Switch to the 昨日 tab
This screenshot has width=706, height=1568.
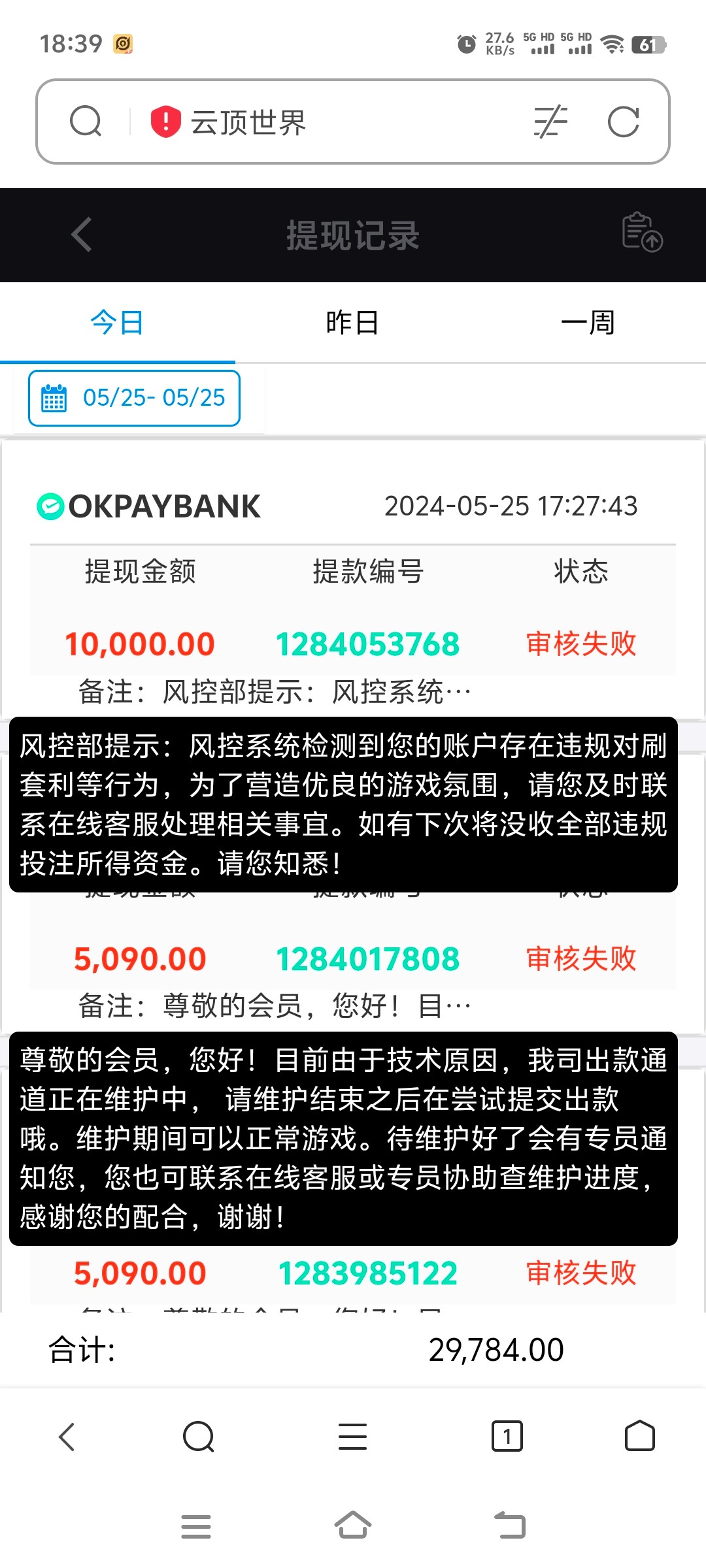[353, 322]
